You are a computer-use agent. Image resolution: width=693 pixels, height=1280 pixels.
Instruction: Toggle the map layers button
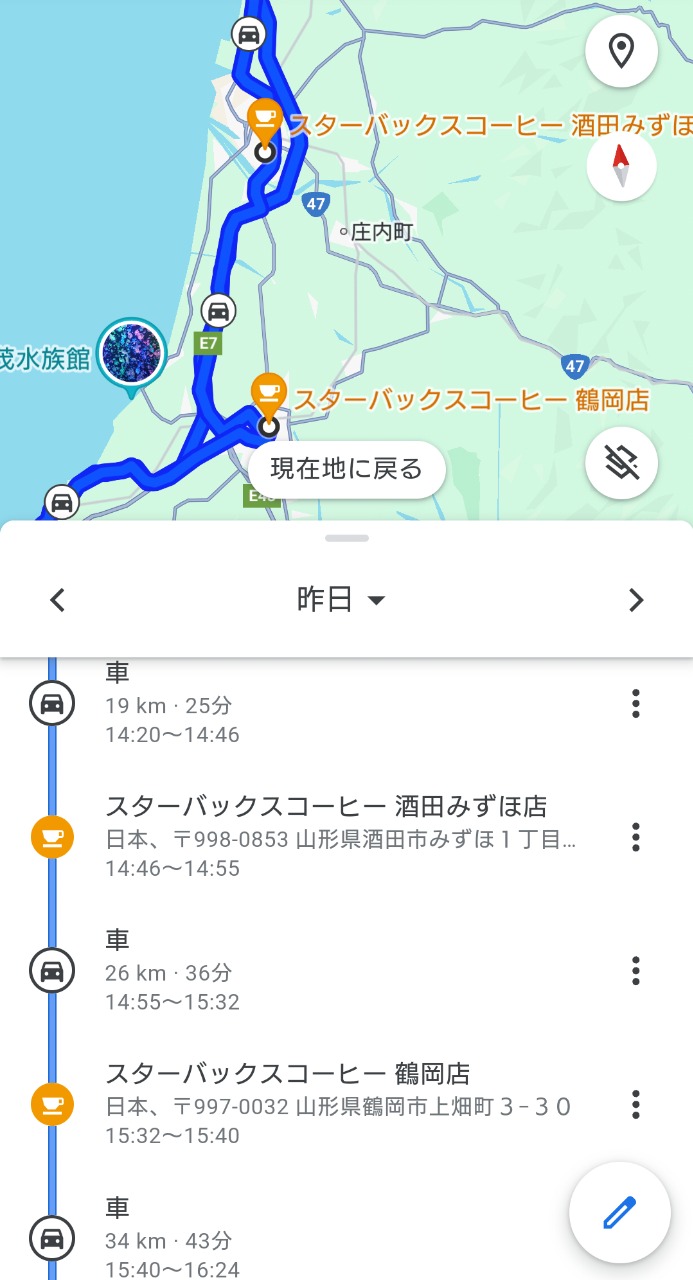(621, 463)
